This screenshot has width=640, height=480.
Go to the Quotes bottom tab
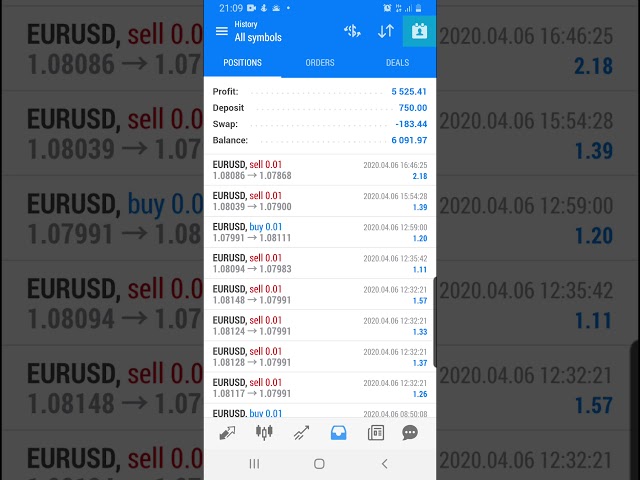click(227, 433)
